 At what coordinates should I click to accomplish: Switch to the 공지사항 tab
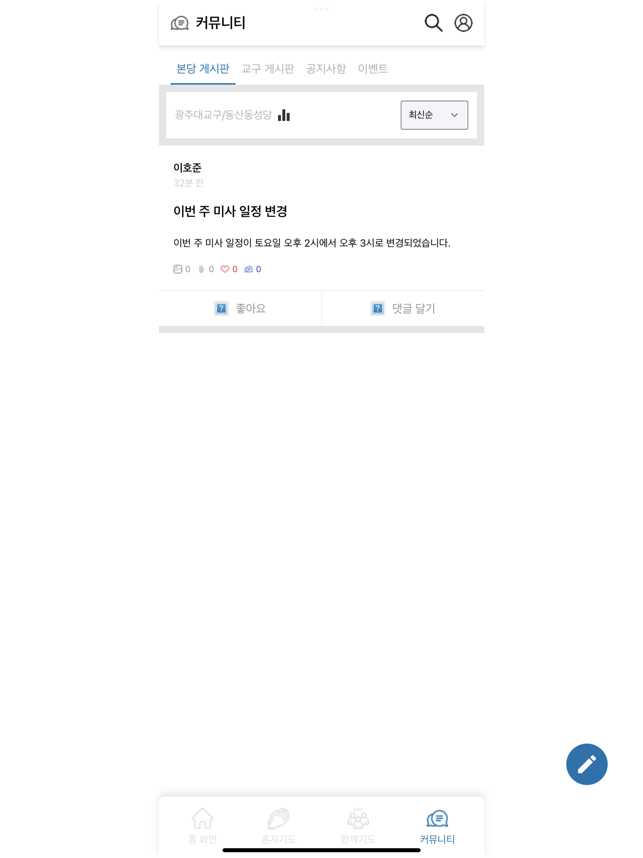[x=325, y=69]
